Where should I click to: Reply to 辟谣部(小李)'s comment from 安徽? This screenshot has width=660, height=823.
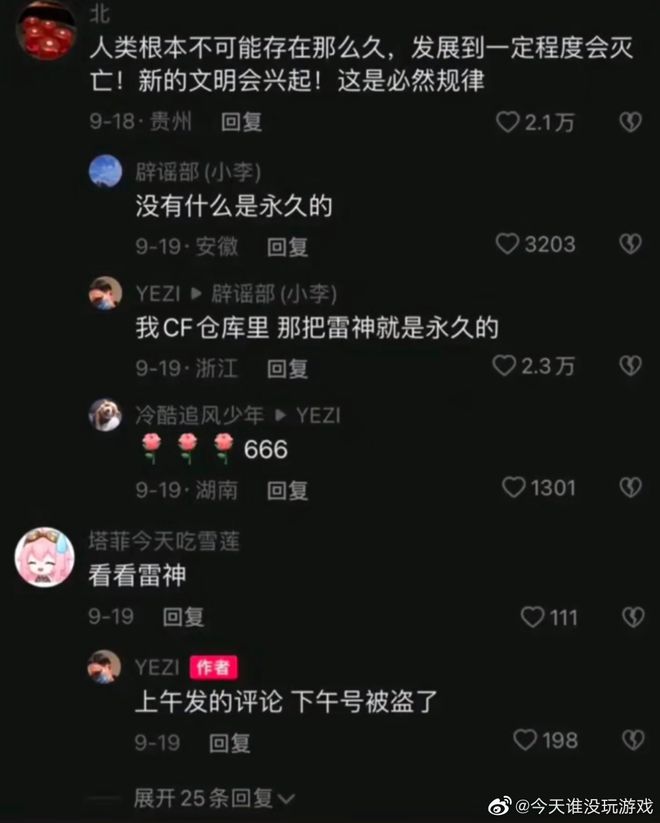tap(287, 245)
